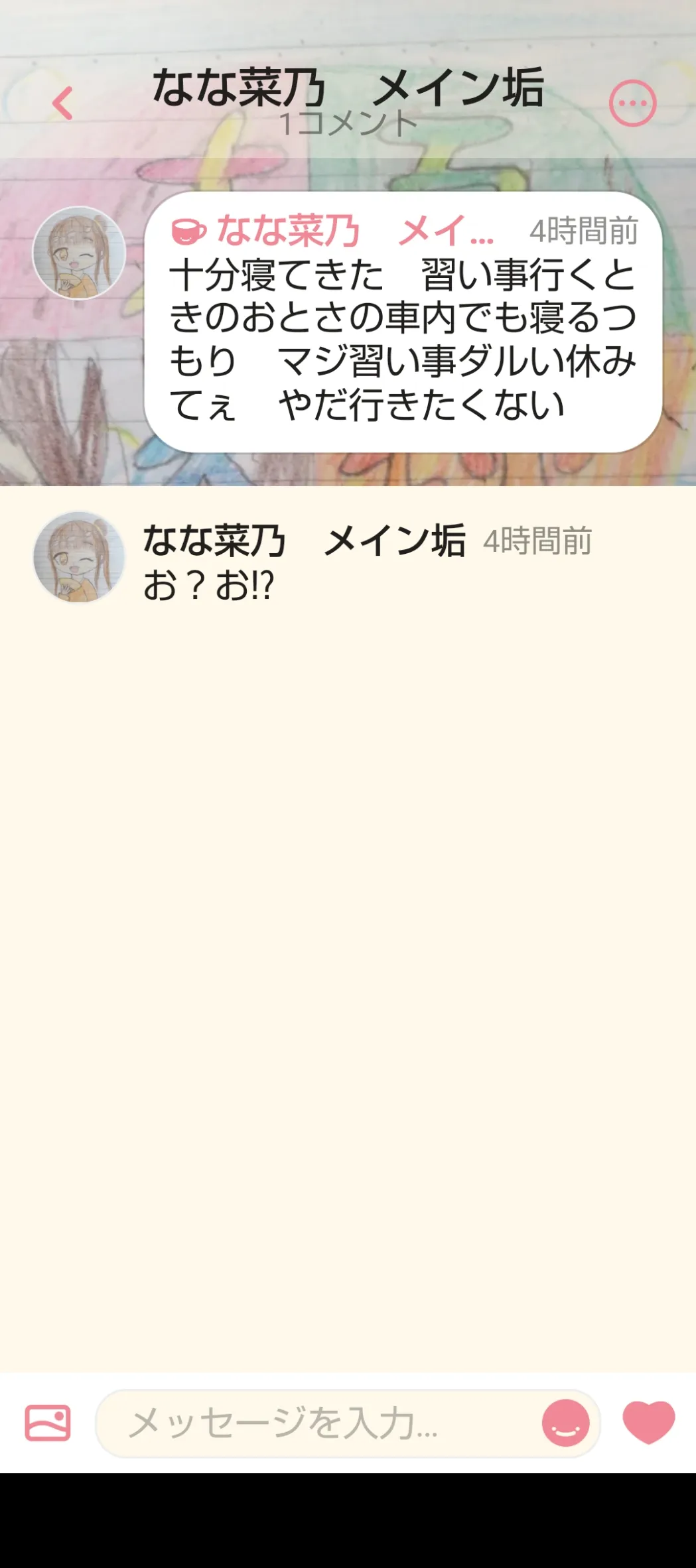Image resolution: width=696 pixels, height=1568 pixels.
Task: Open poster's avatar in the post bubble
Action: click(79, 253)
